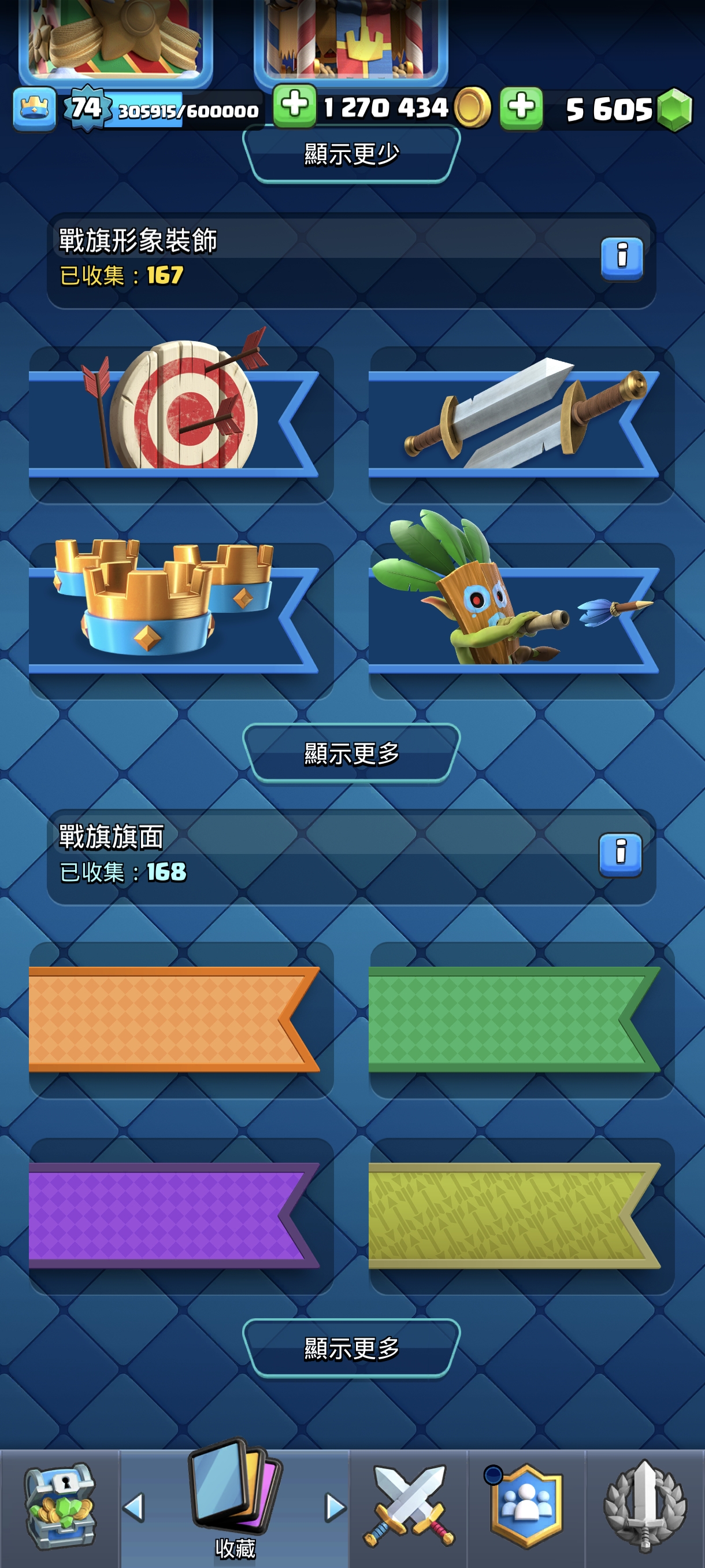
Task: Open the crown icon beside level 74
Action: 35,109
